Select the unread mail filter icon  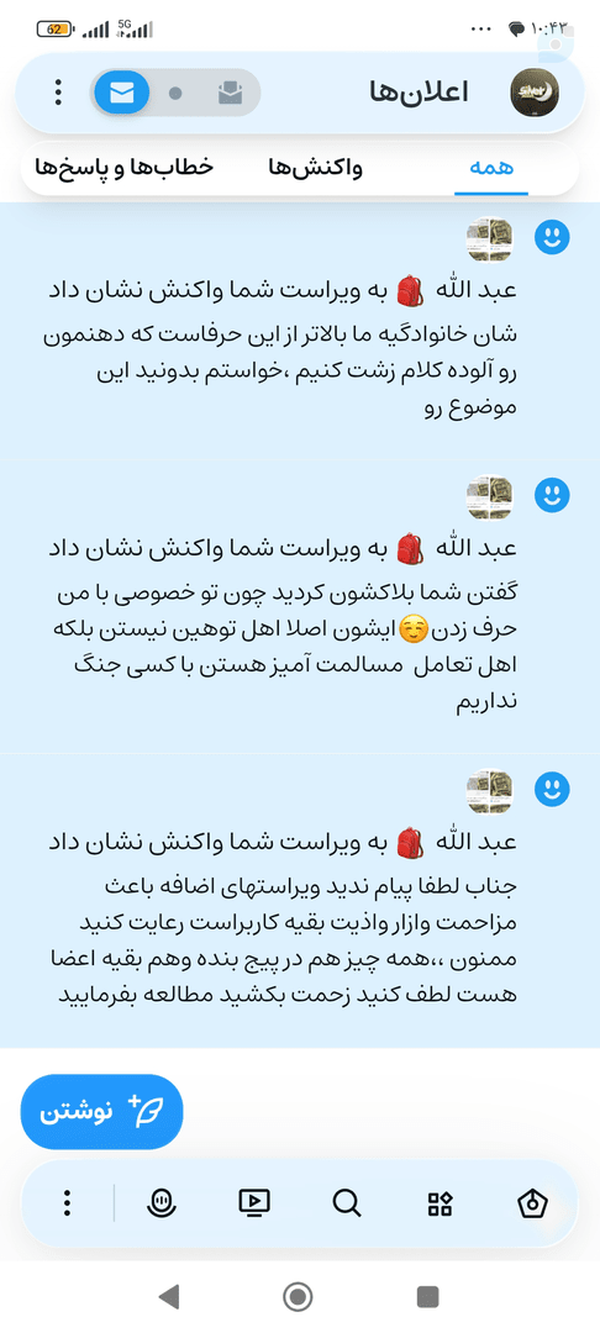[122, 93]
